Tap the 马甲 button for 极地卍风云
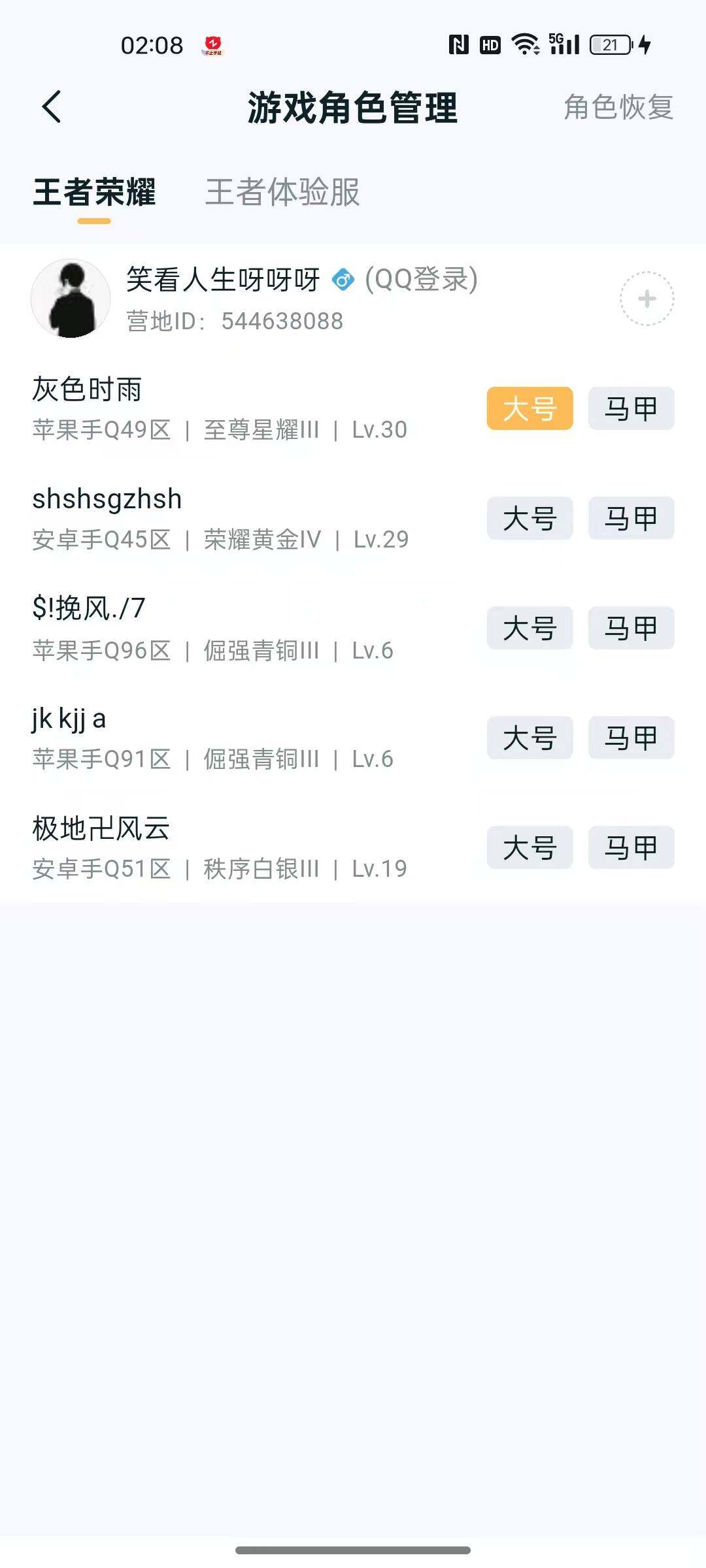This screenshot has height=1568, width=706. (630, 847)
